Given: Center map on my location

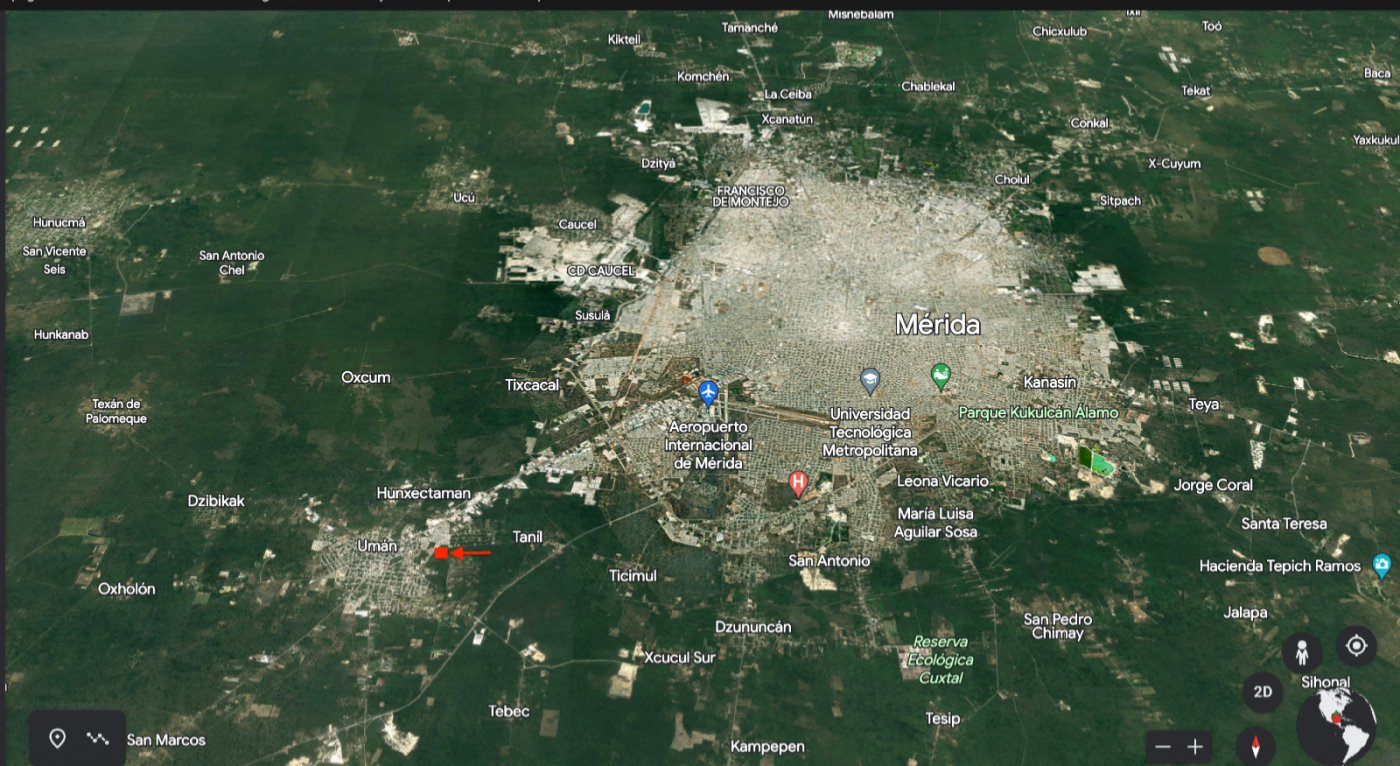Looking at the screenshot, I should click(1356, 646).
